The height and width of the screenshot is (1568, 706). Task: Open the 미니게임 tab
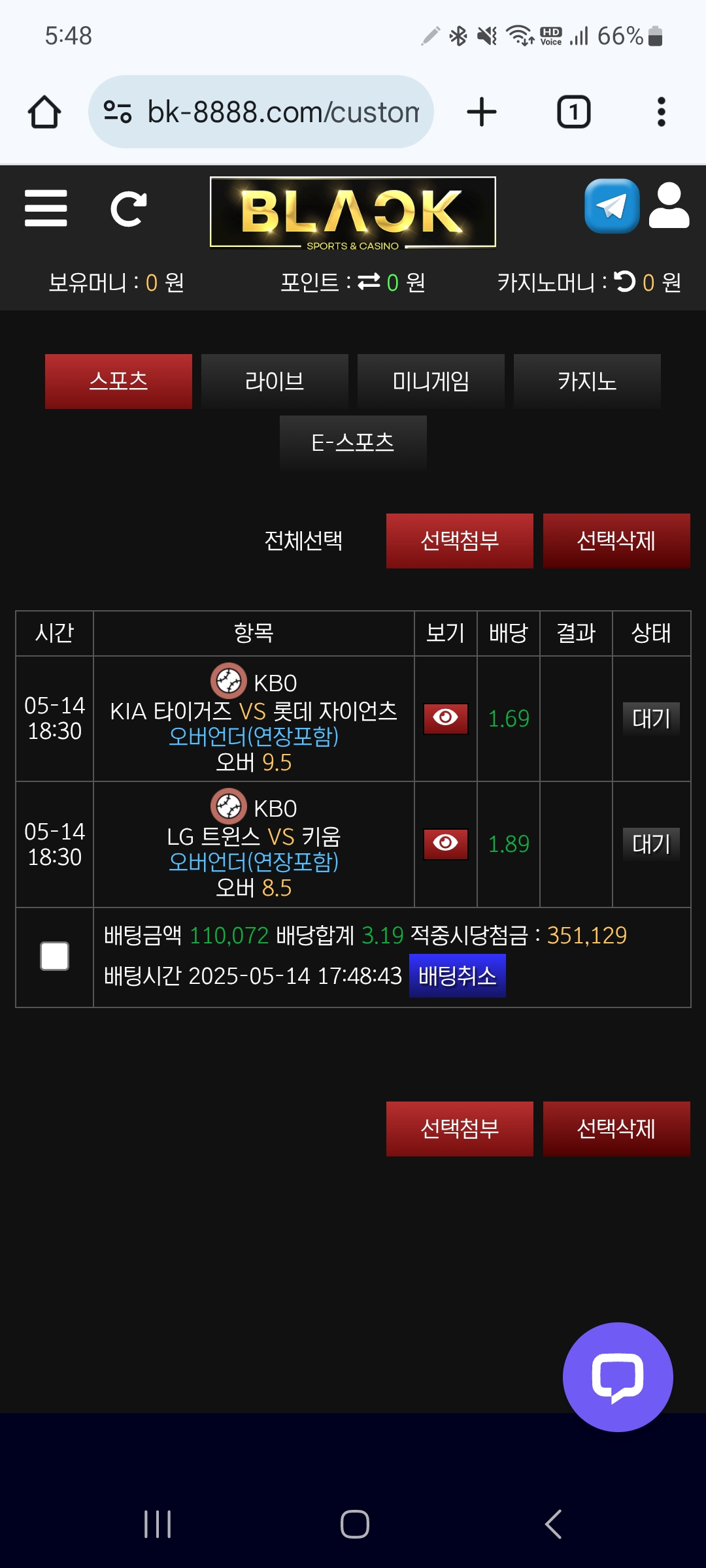coord(431,382)
